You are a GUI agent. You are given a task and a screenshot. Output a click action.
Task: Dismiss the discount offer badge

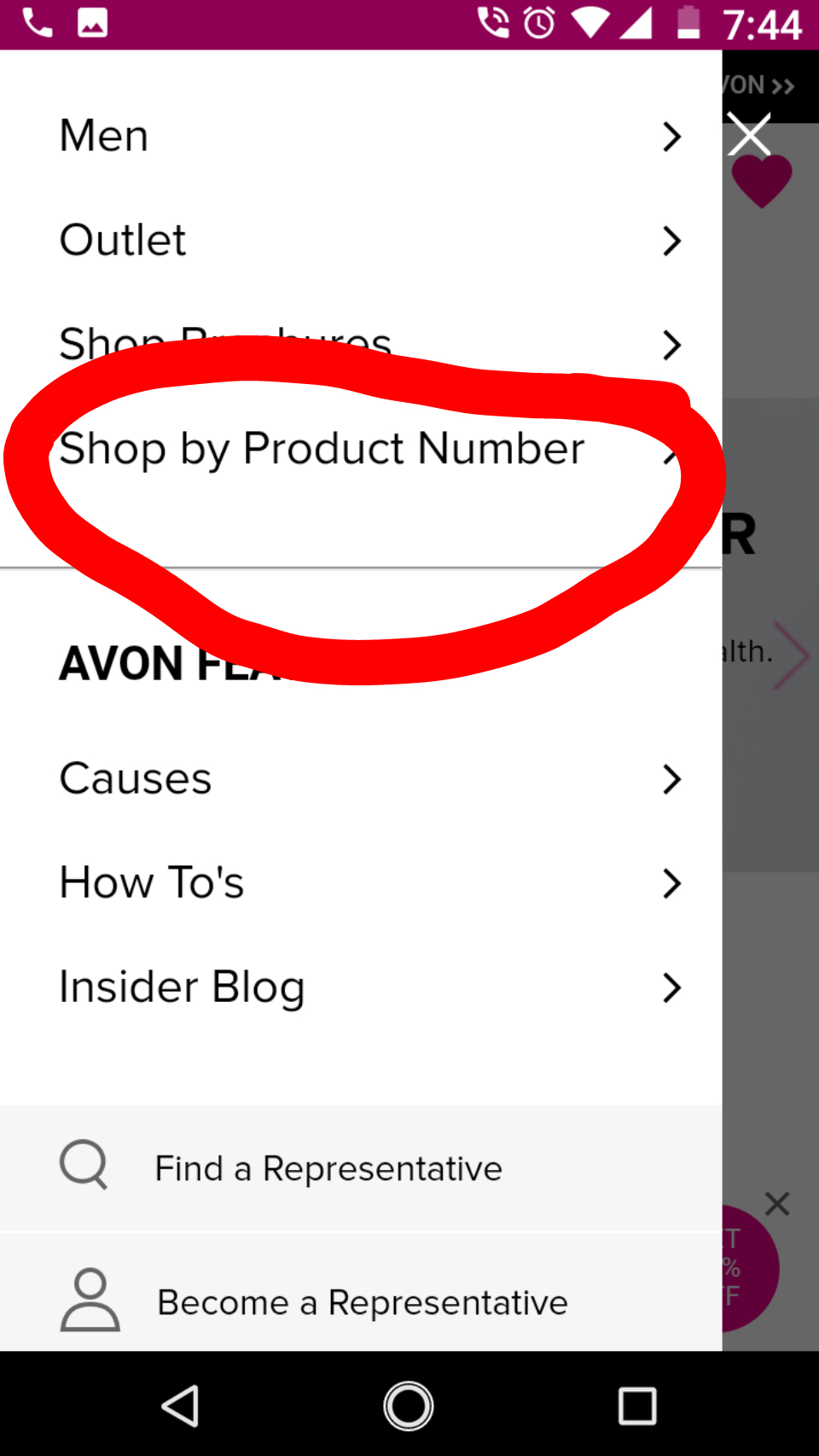click(777, 1204)
